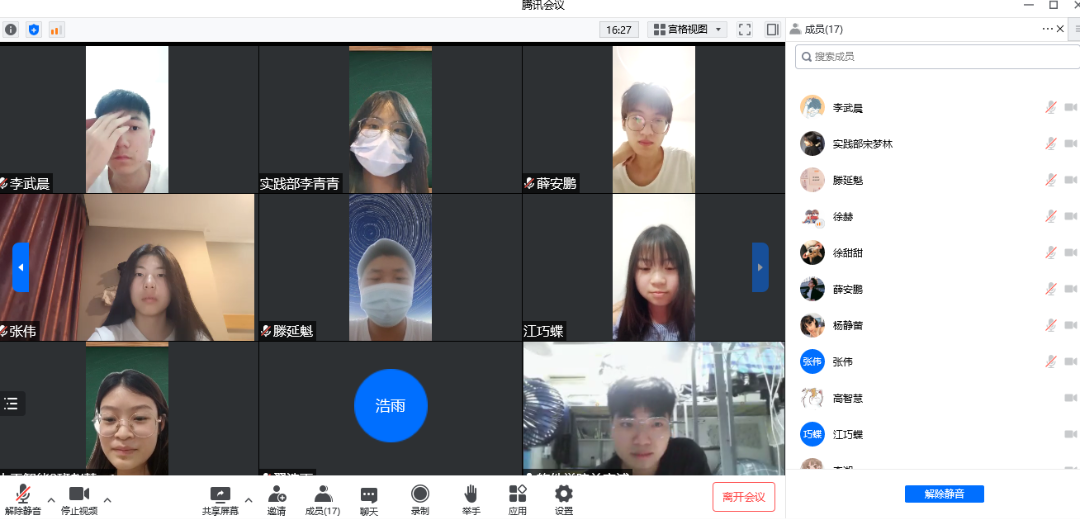Select member 李武晨 in the list
Image resolution: width=1080 pixels, height=519 pixels.
coord(848,108)
